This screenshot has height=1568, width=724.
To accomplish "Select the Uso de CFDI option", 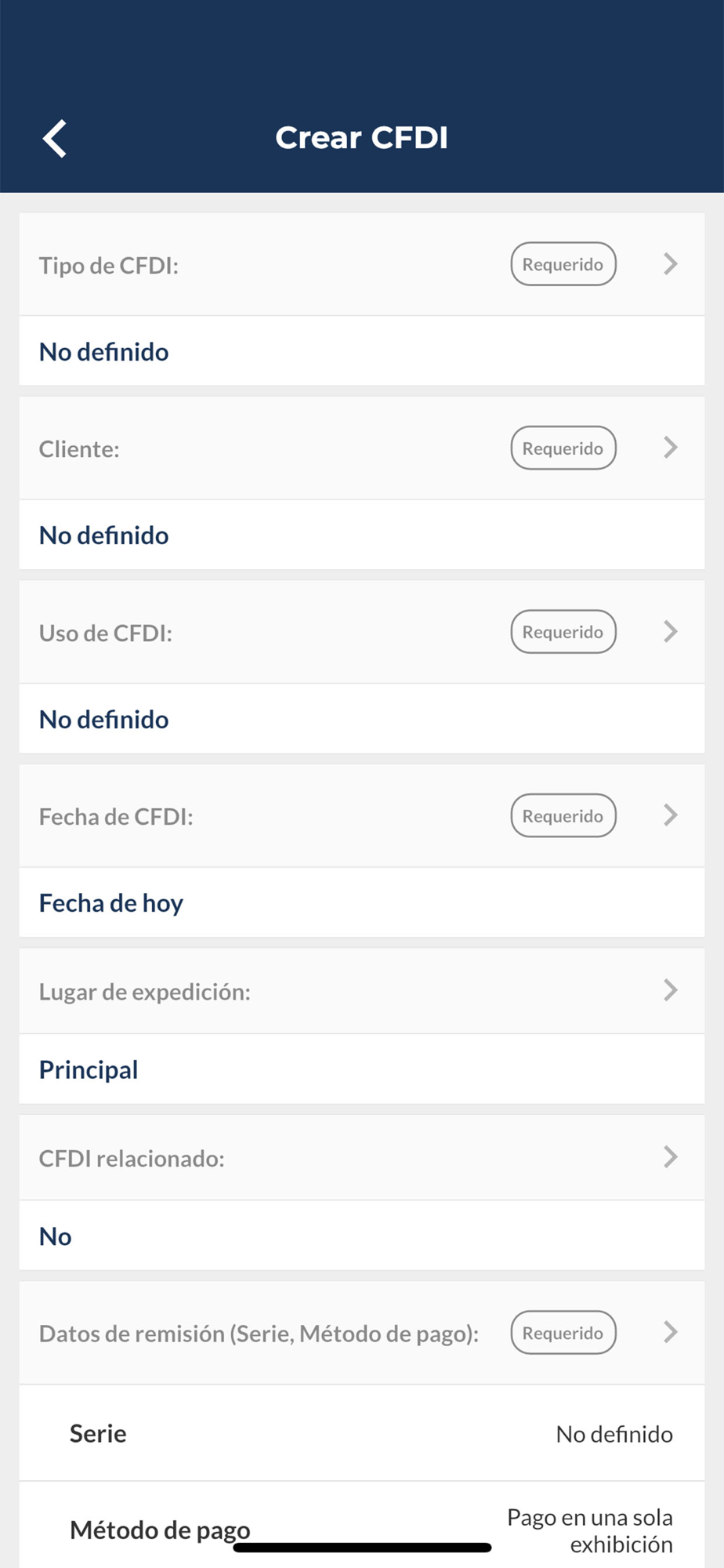I will [362, 632].
